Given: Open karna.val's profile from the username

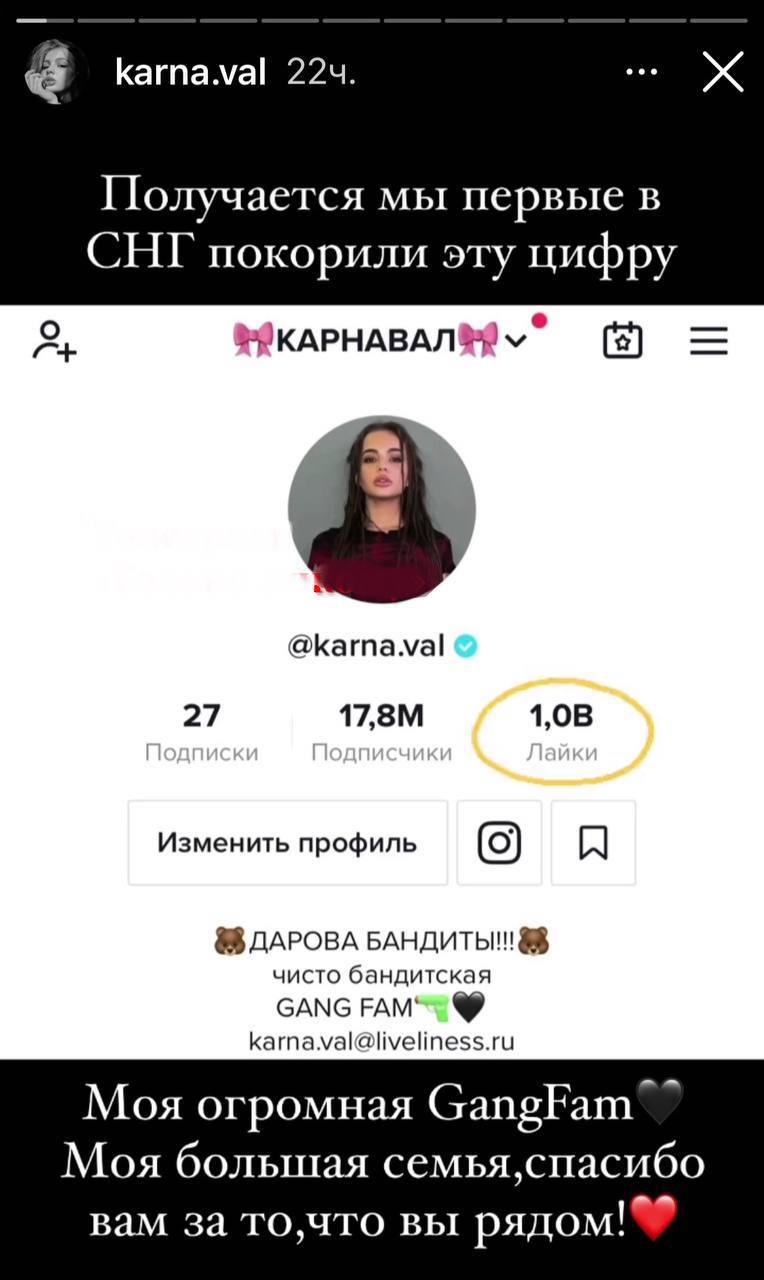Looking at the screenshot, I should pos(190,72).
